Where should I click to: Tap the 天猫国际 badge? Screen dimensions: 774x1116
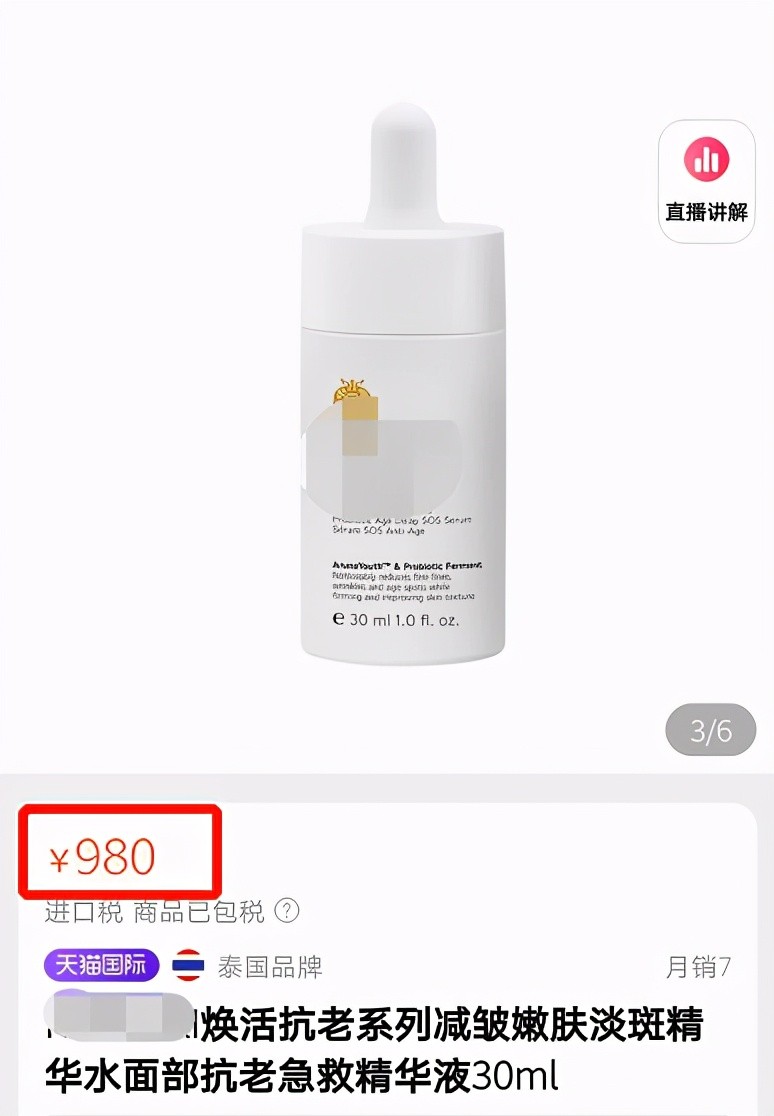click(x=101, y=965)
